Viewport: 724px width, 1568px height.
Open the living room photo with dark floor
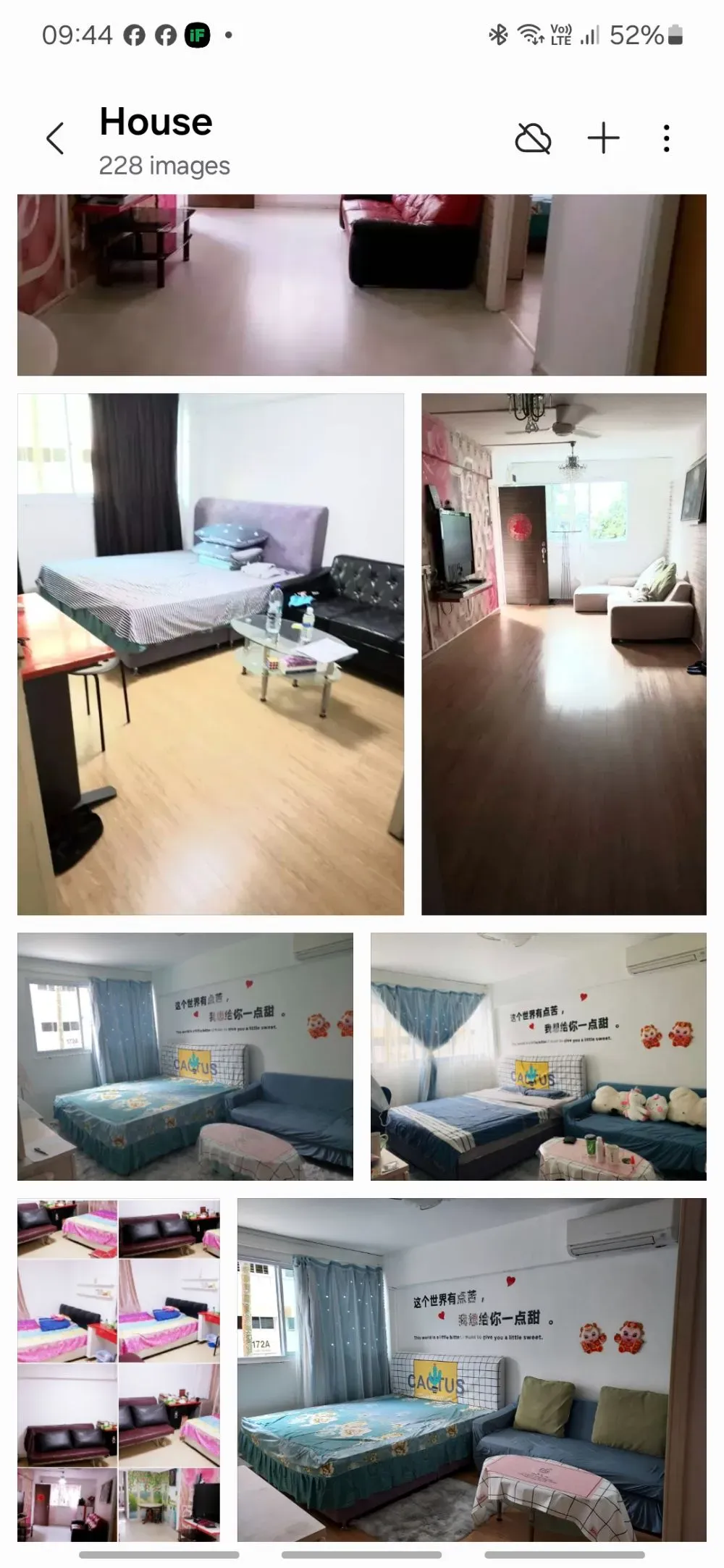point(564,654)
